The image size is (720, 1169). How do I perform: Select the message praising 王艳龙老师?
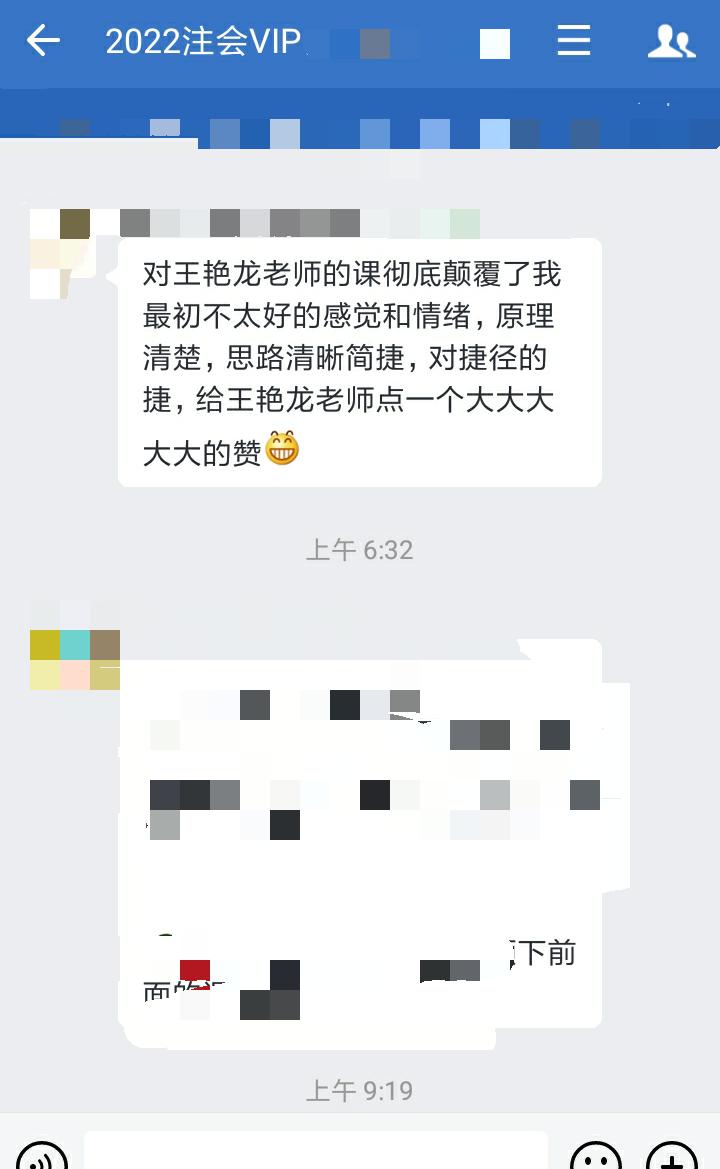coord(360,360)
